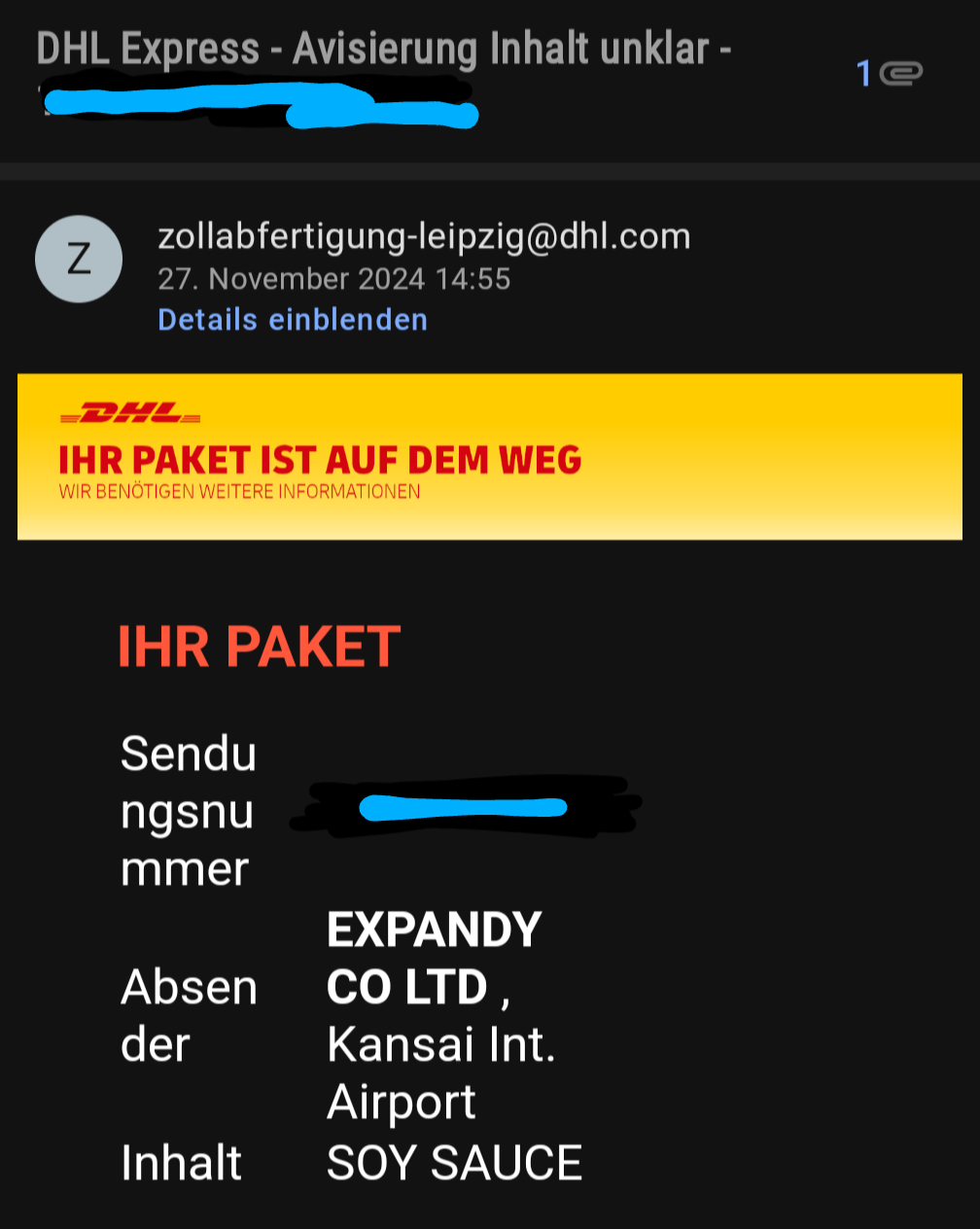This screenshot has width=980, height=1229.
Task: Tap the "Details einblenden" link
Action: 293,320
